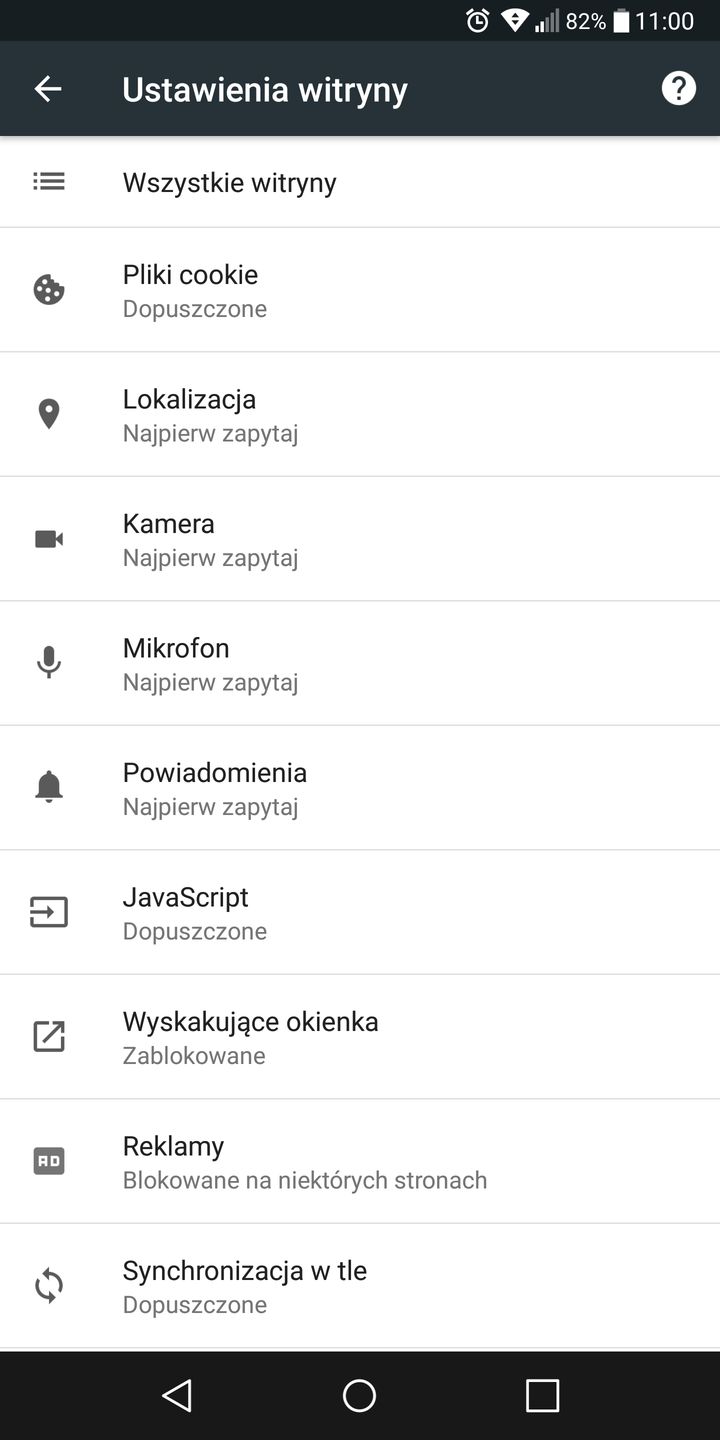Click the sync arrows icon for Synchronizacja w tle
The width and height of the screenshot is (720, 1440).
[49, 1285]
